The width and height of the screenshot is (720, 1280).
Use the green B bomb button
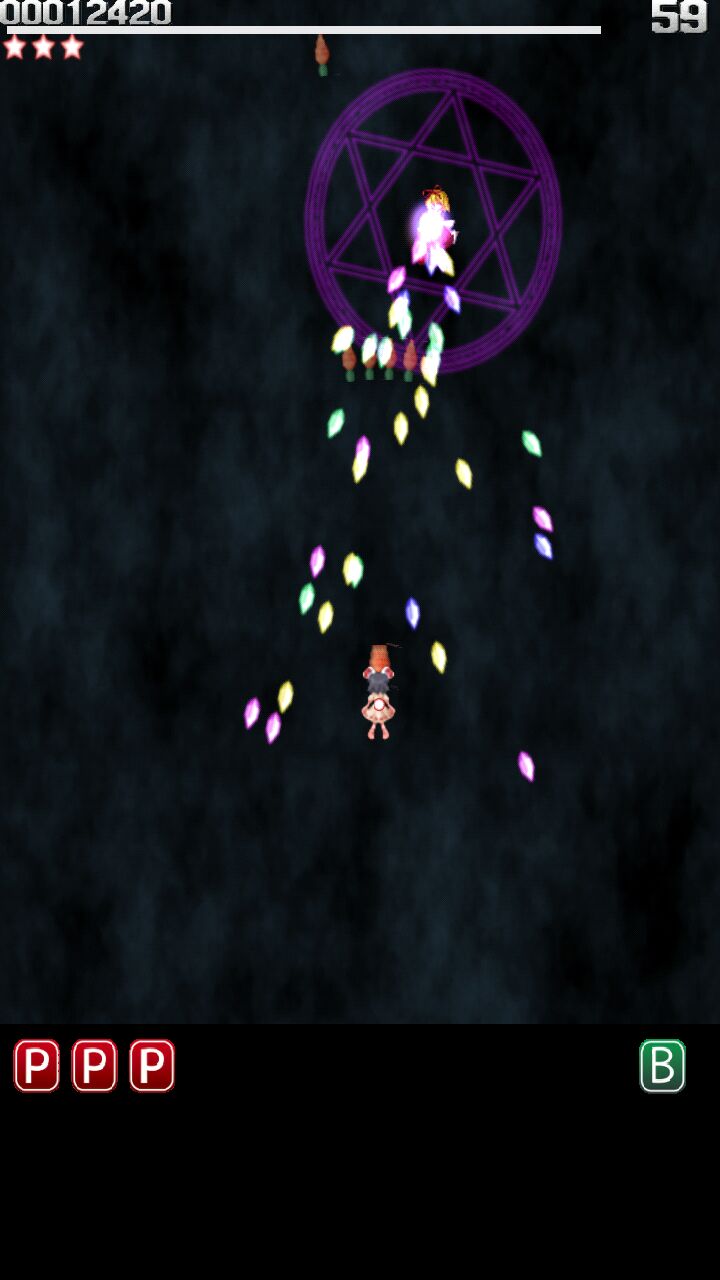tap(662, 1066)
